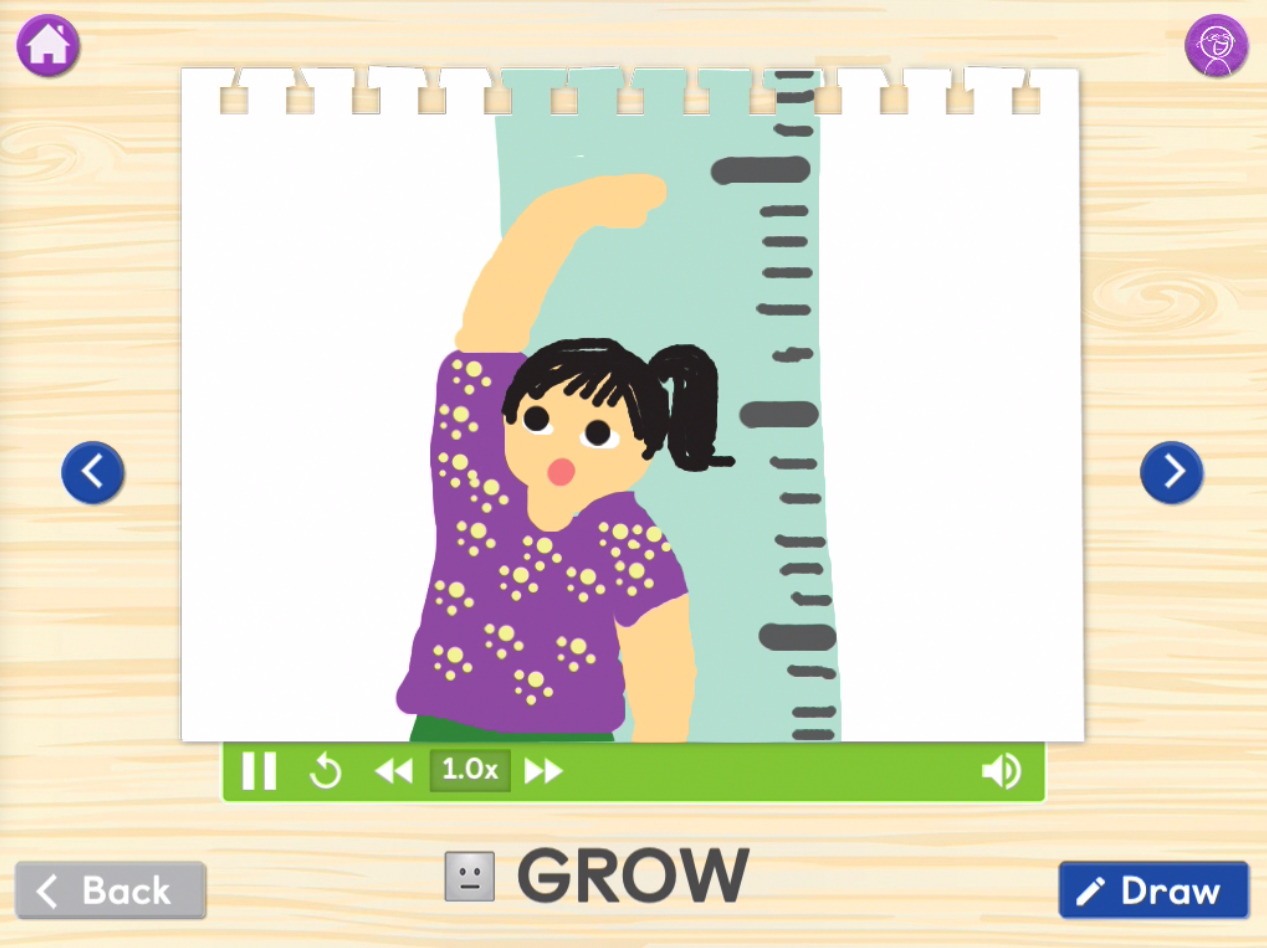Restart the animation from beginning
The image size is (1267, 948).
(326, 771)
